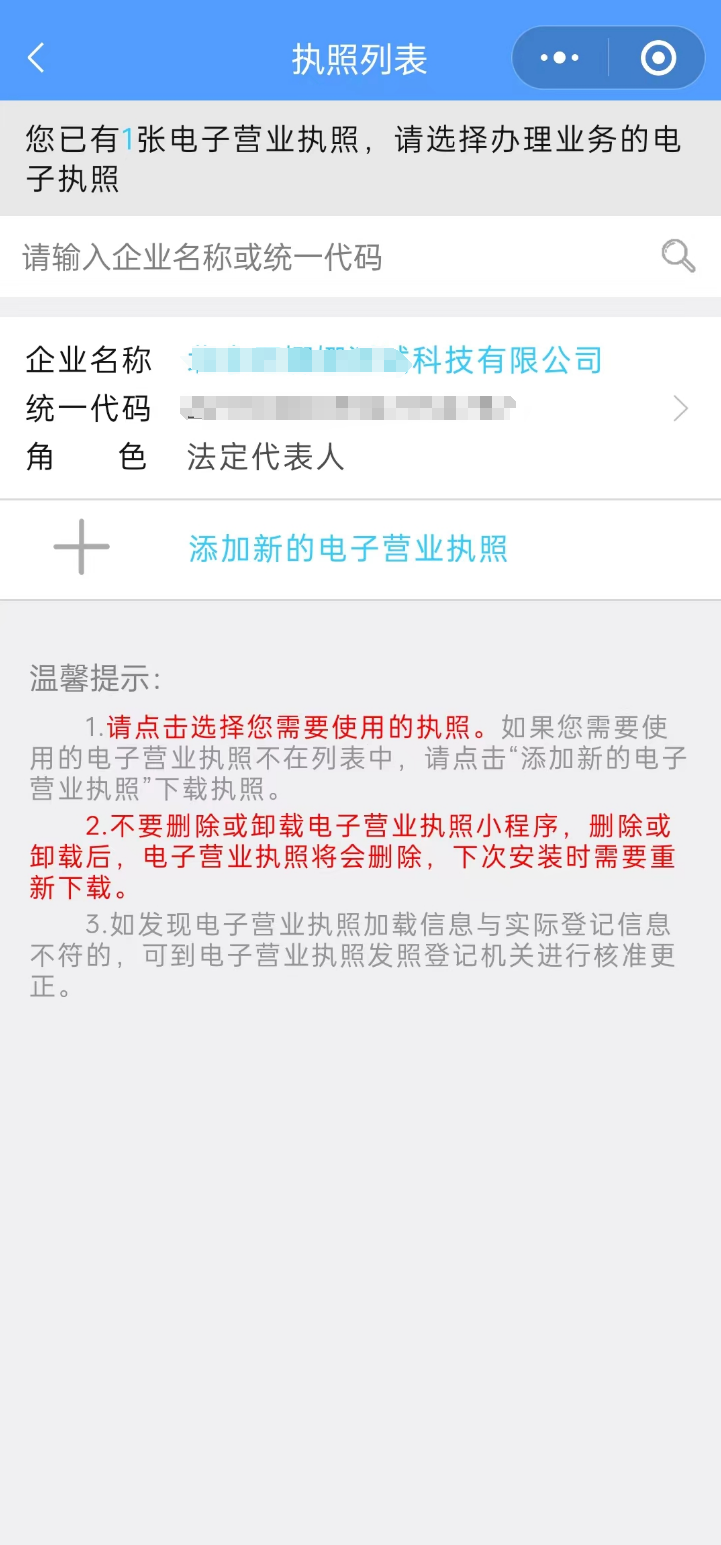Tap the enterprise name or code search field
721x1545 pixels.
pyautogui.click(x=330, y=257)
